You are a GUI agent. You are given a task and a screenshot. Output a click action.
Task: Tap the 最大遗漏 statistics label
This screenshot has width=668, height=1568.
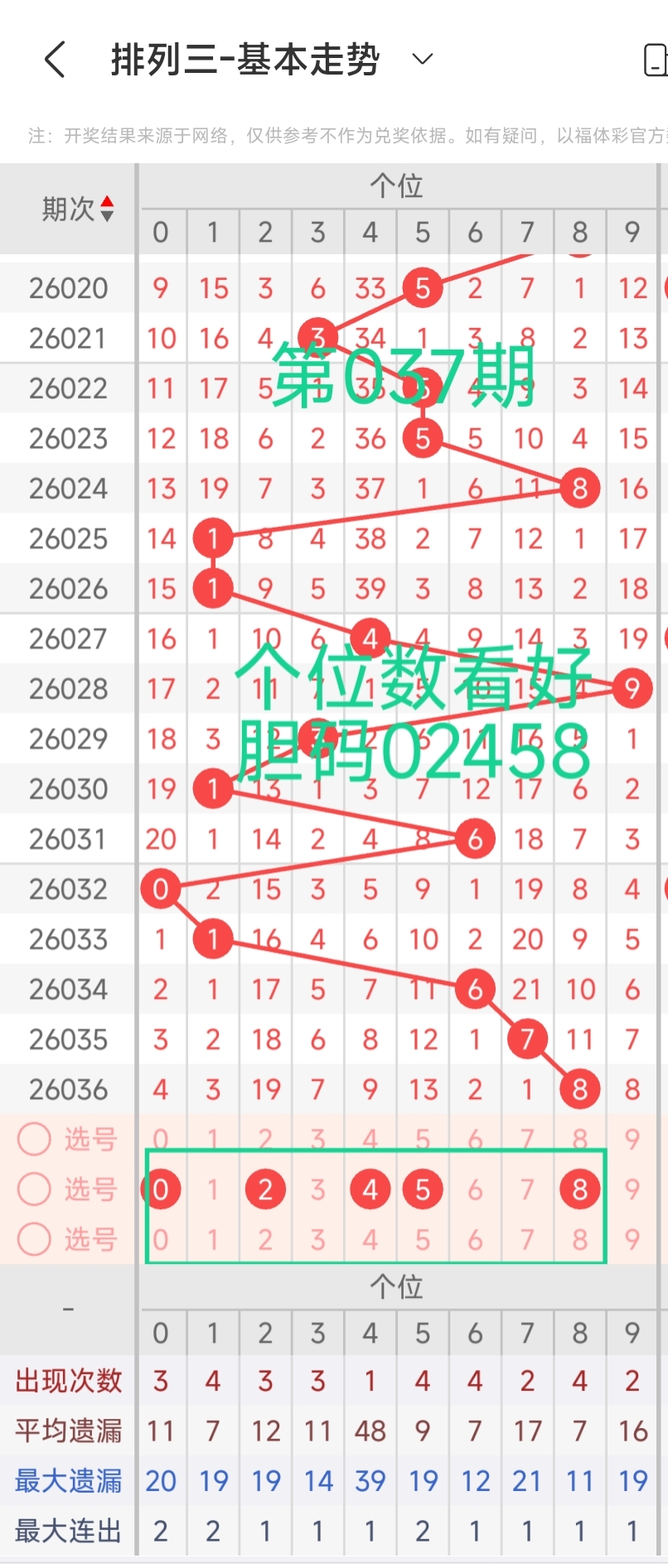tap(67, 1480)
